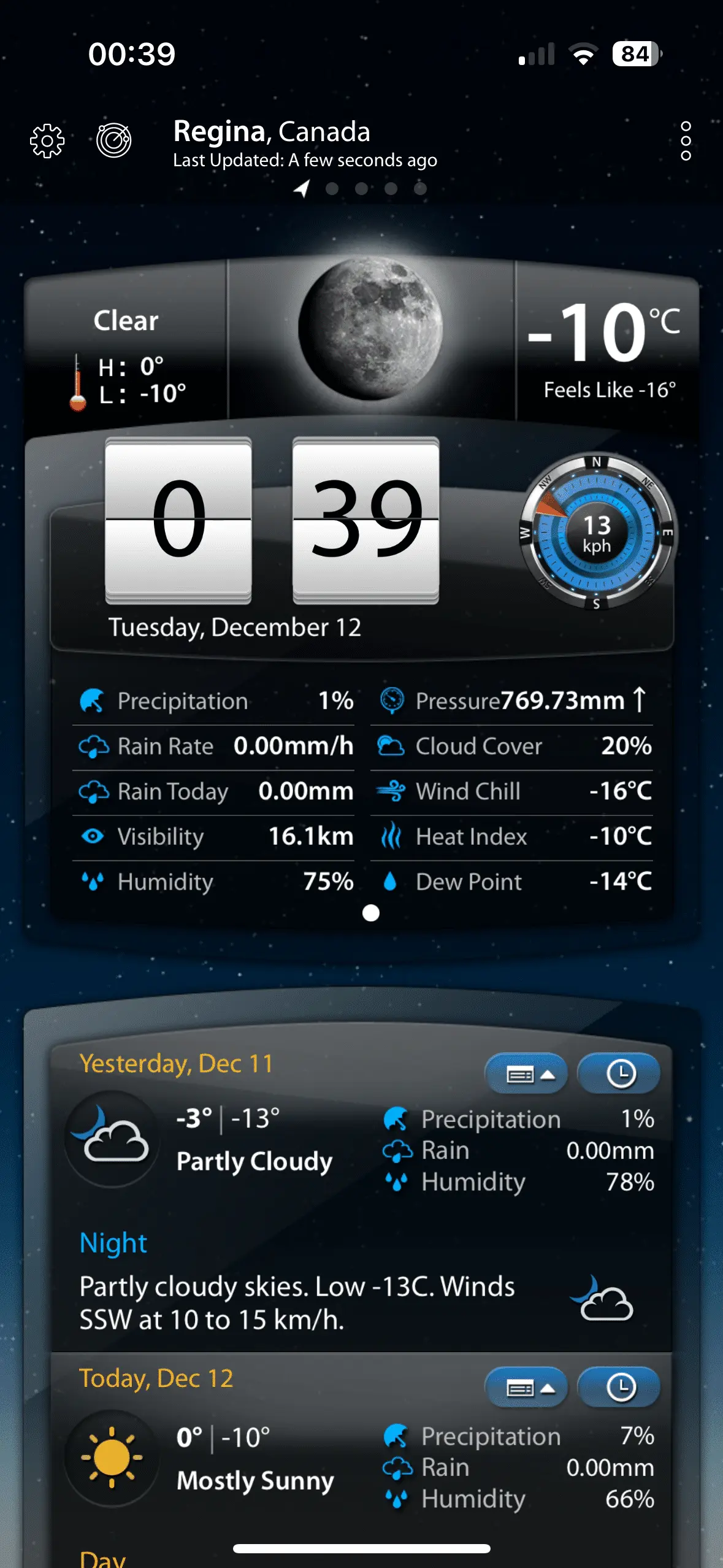Screen dimensions: 723x1568
Task: Collapse Today, Dec 12 forecast details
Action: [526, 1388]
